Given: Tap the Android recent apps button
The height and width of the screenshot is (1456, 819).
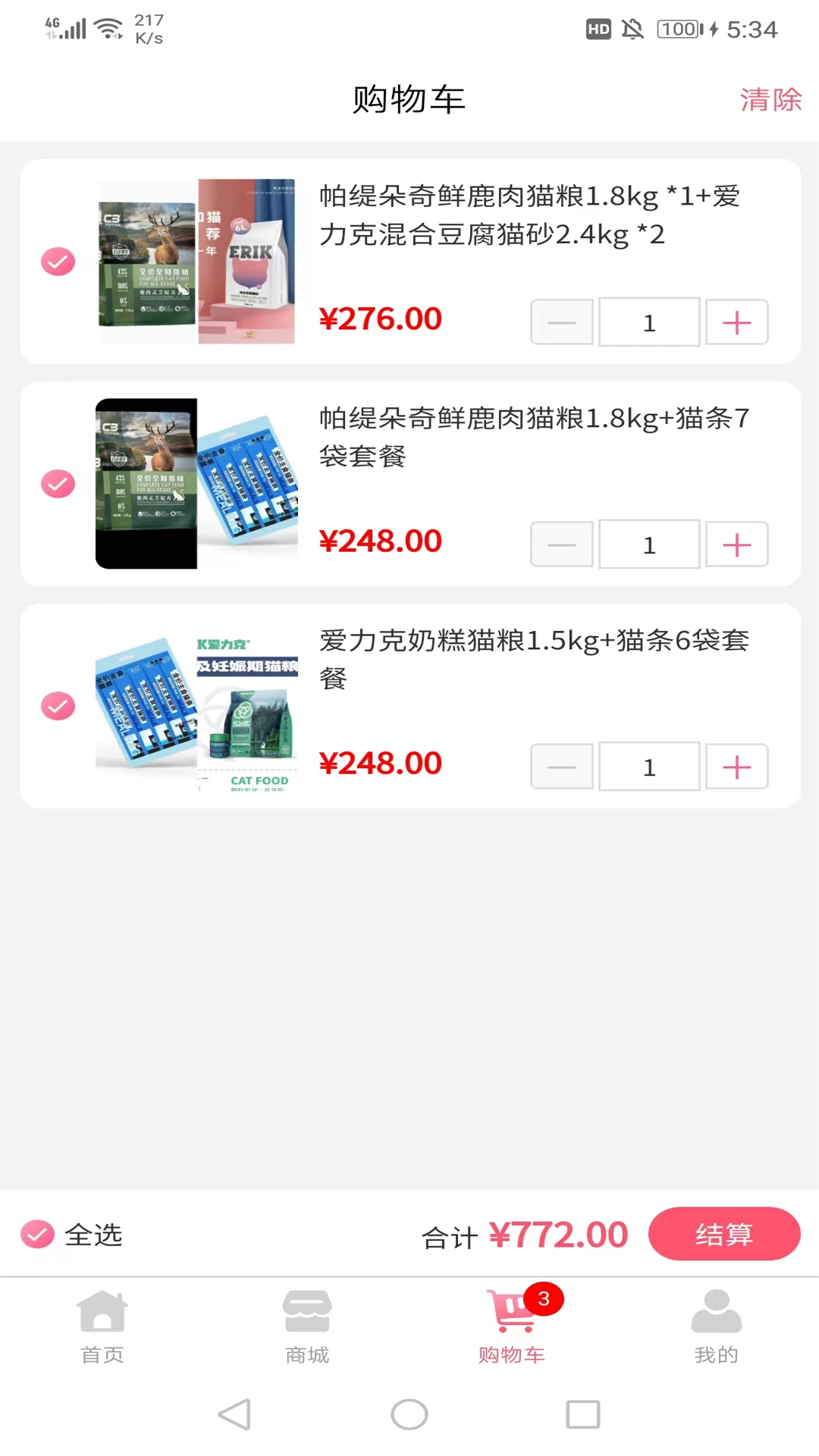Looking at the screenshot, I should pyautogui.click(x=583, y=1414).
